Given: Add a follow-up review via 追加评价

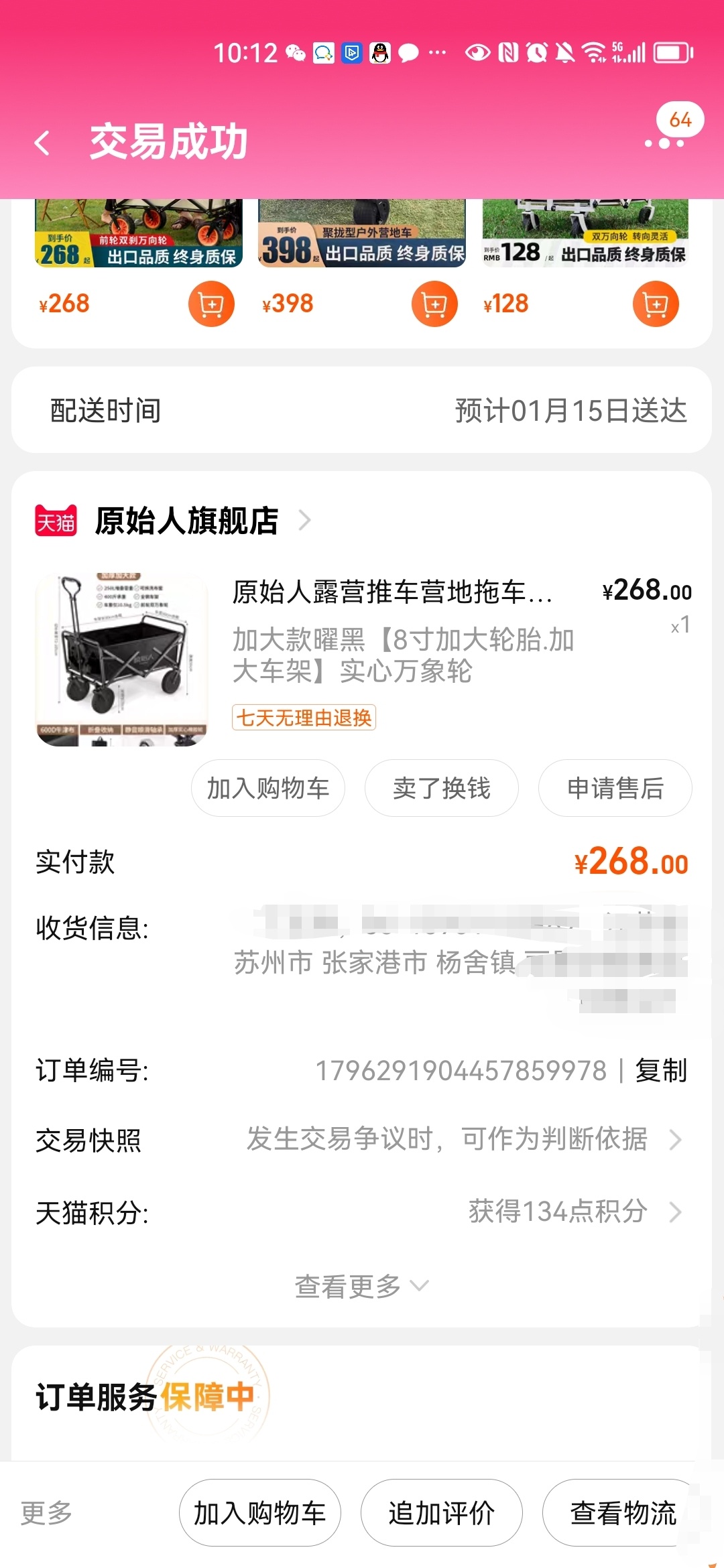Looking at the screenshot, I should tap(442, 1513).
